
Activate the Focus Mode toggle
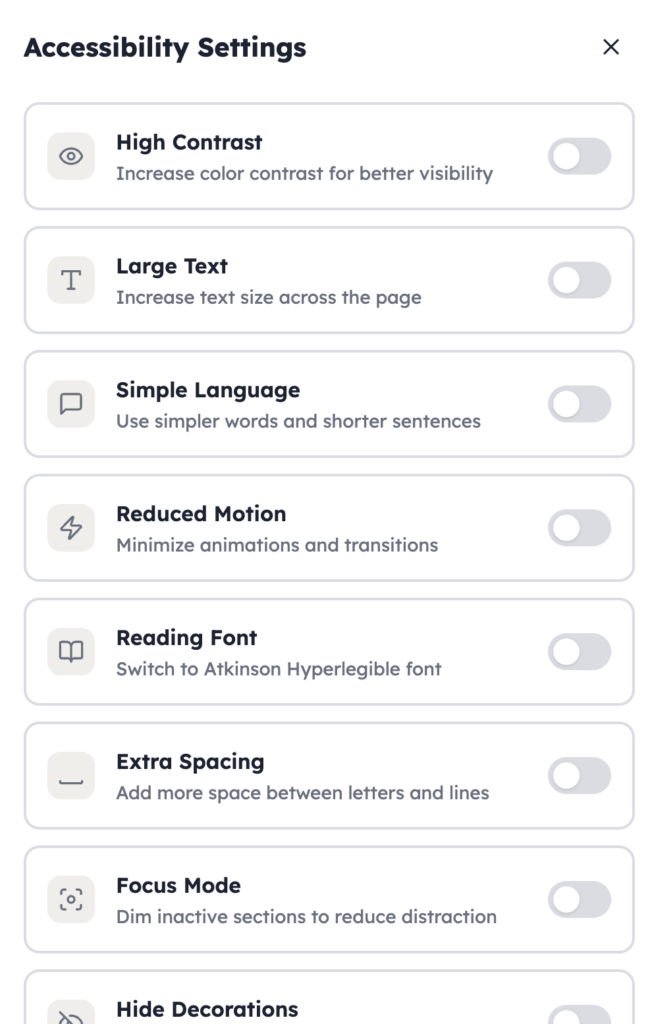(579, 899)
